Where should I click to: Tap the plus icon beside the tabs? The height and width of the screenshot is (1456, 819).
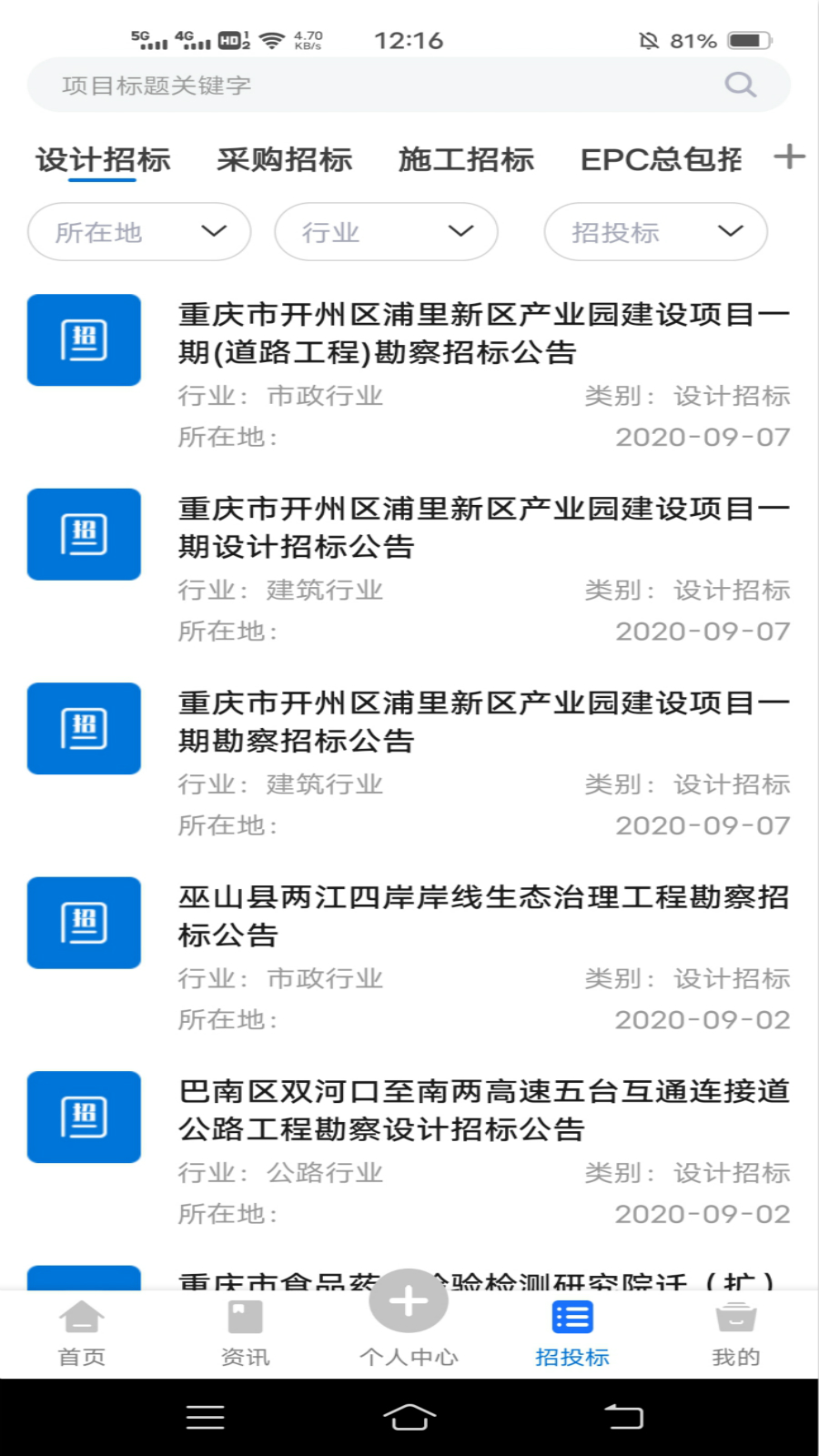tap(789, 157)
